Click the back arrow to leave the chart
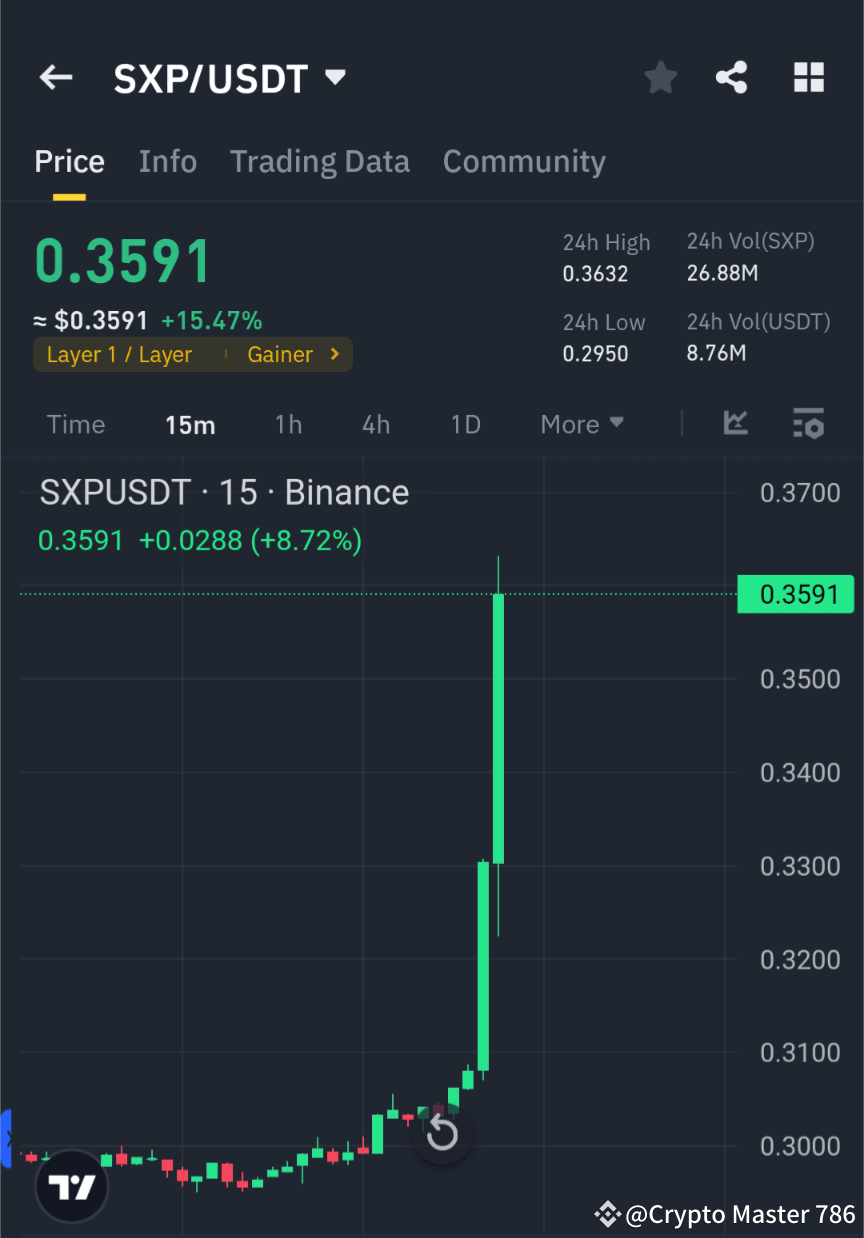This screenshot has height=1238, width=864. pos(55,77)
